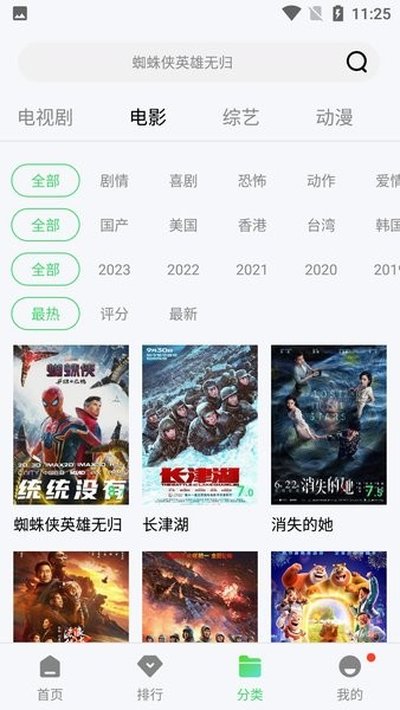Filter movies by 恐怖 genre
Screen dimensions: 400x710
[252, 181]
